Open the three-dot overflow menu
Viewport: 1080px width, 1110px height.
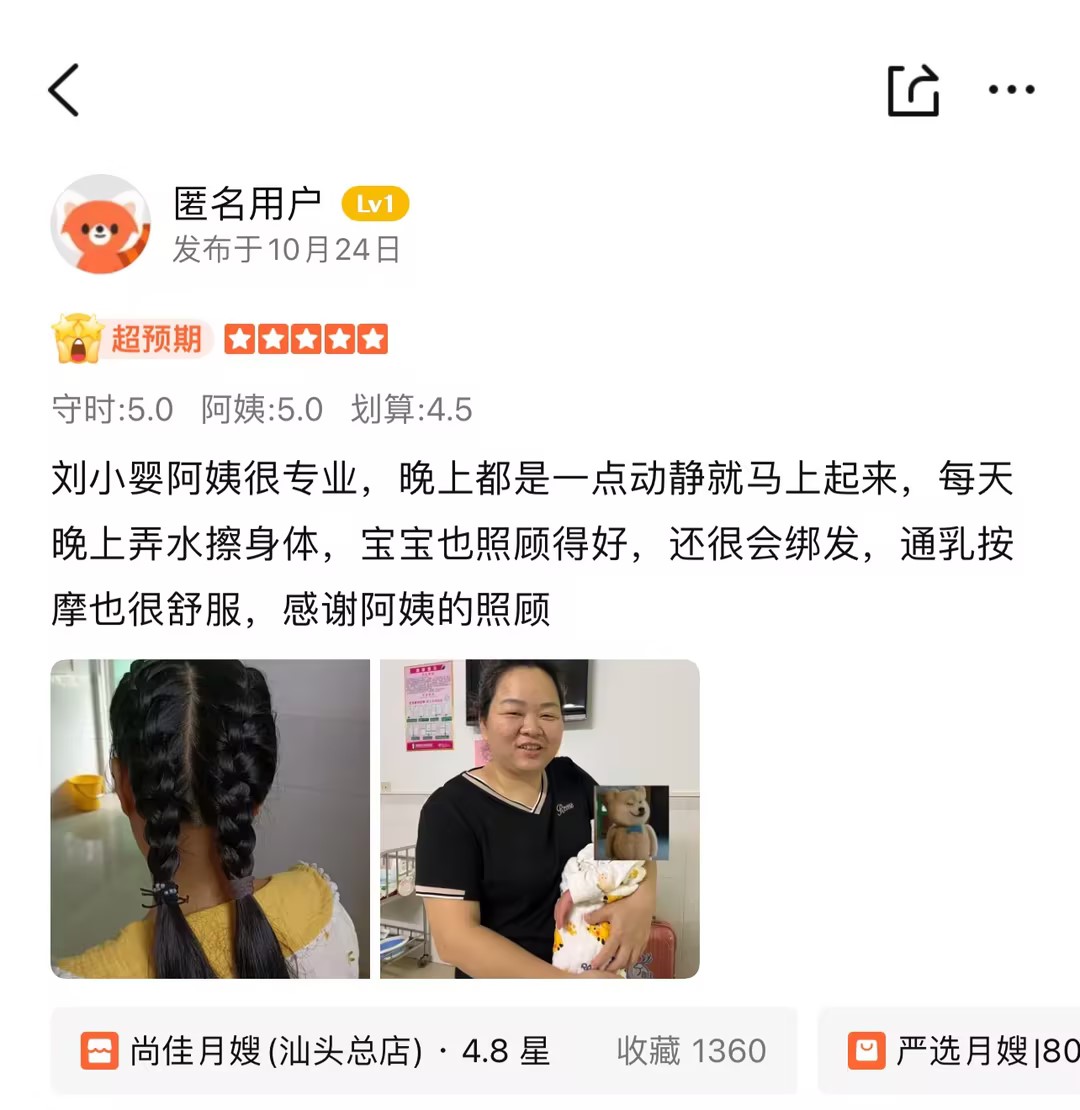(1011, 90)
